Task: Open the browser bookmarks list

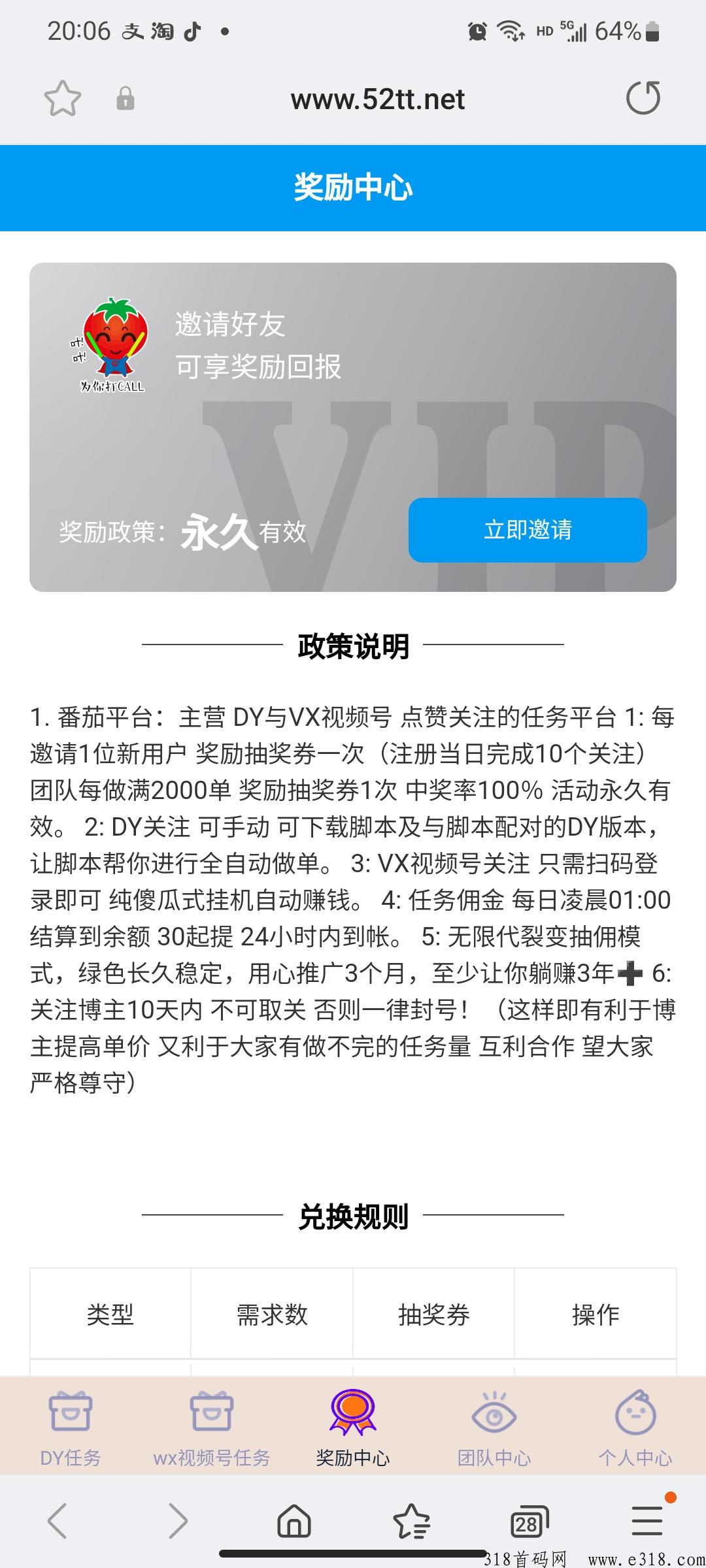Action: (x=412, y=1521)
